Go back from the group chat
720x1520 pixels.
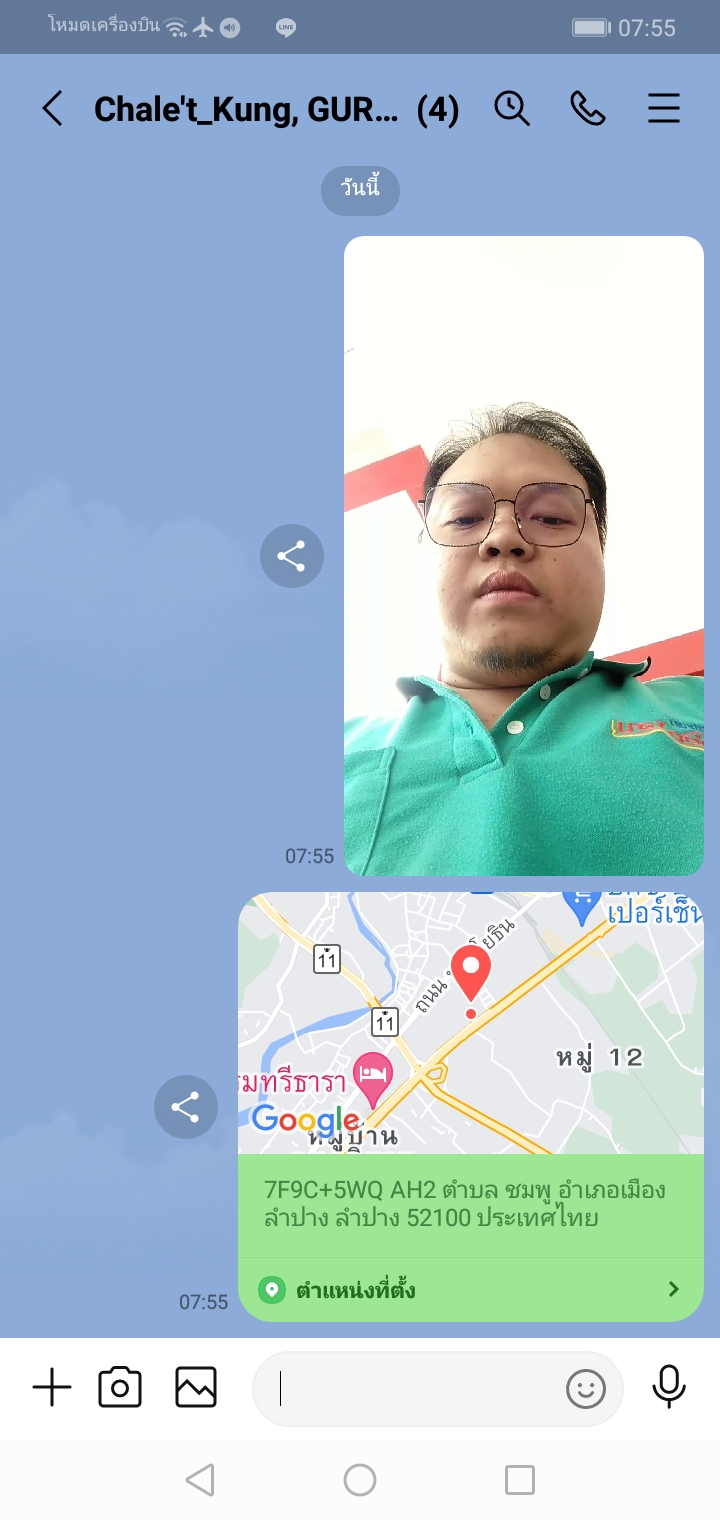point(52,108)
